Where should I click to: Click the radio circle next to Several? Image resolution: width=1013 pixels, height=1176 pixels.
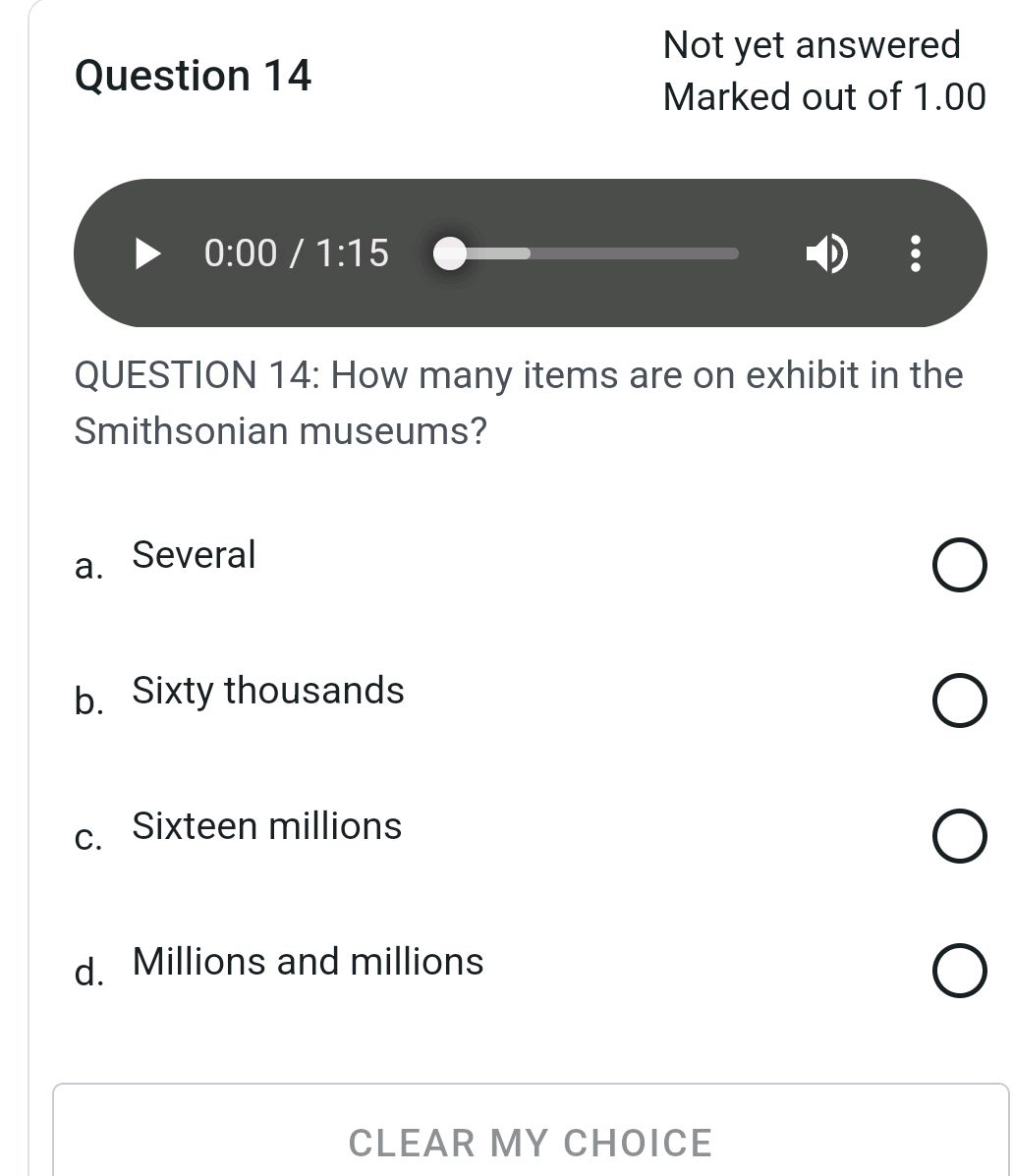pos(959,565)
